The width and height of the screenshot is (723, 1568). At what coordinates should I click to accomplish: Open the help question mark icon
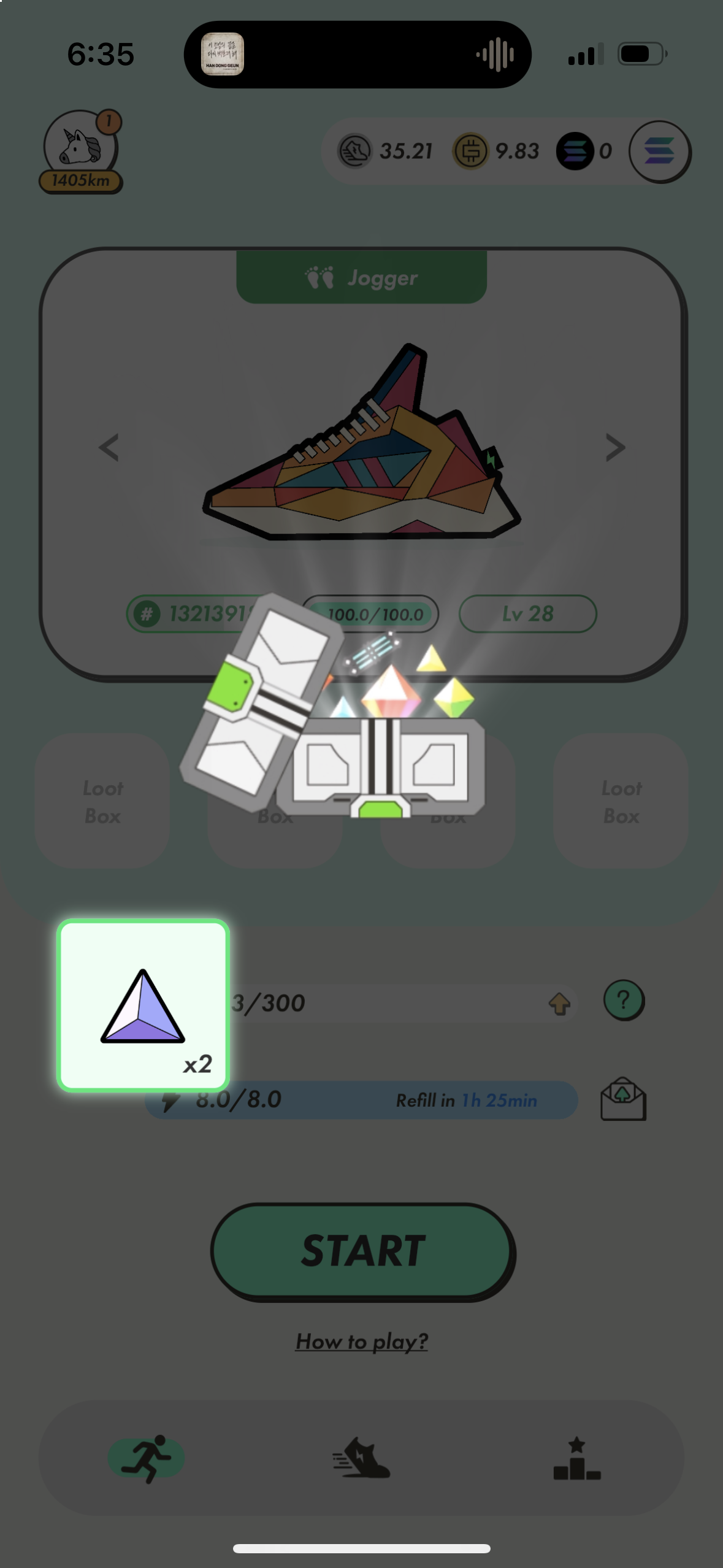pyautogui.click(x=623, y=1000)
